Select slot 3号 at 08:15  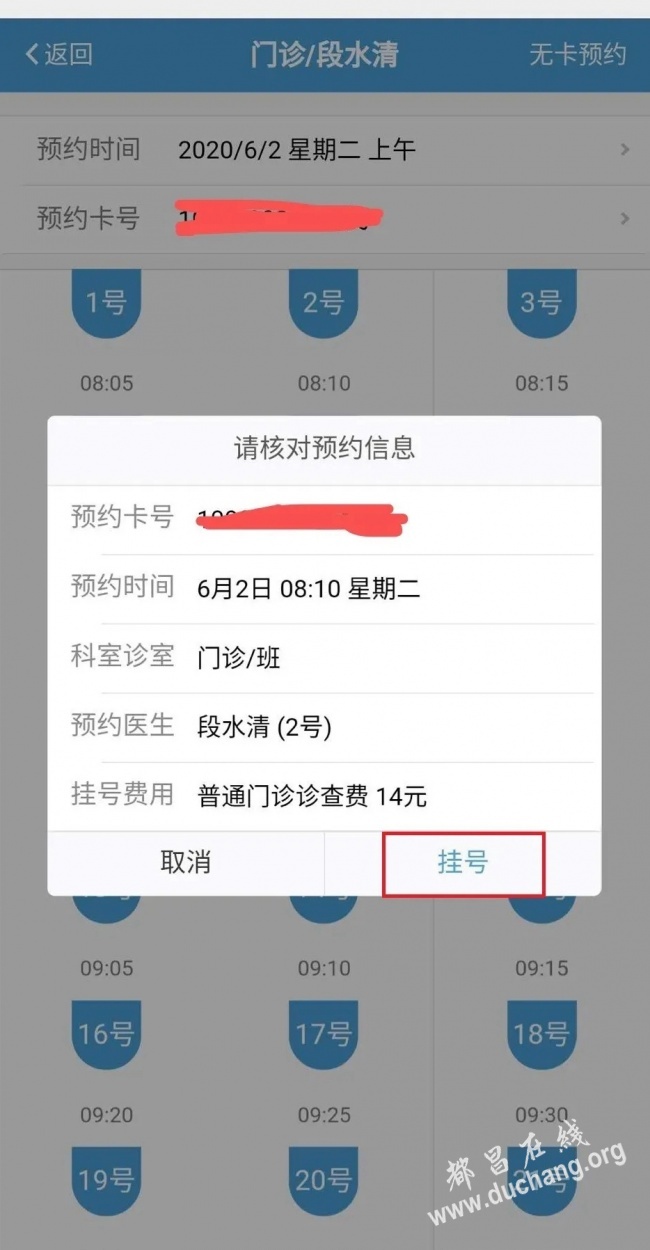[541, 303]
